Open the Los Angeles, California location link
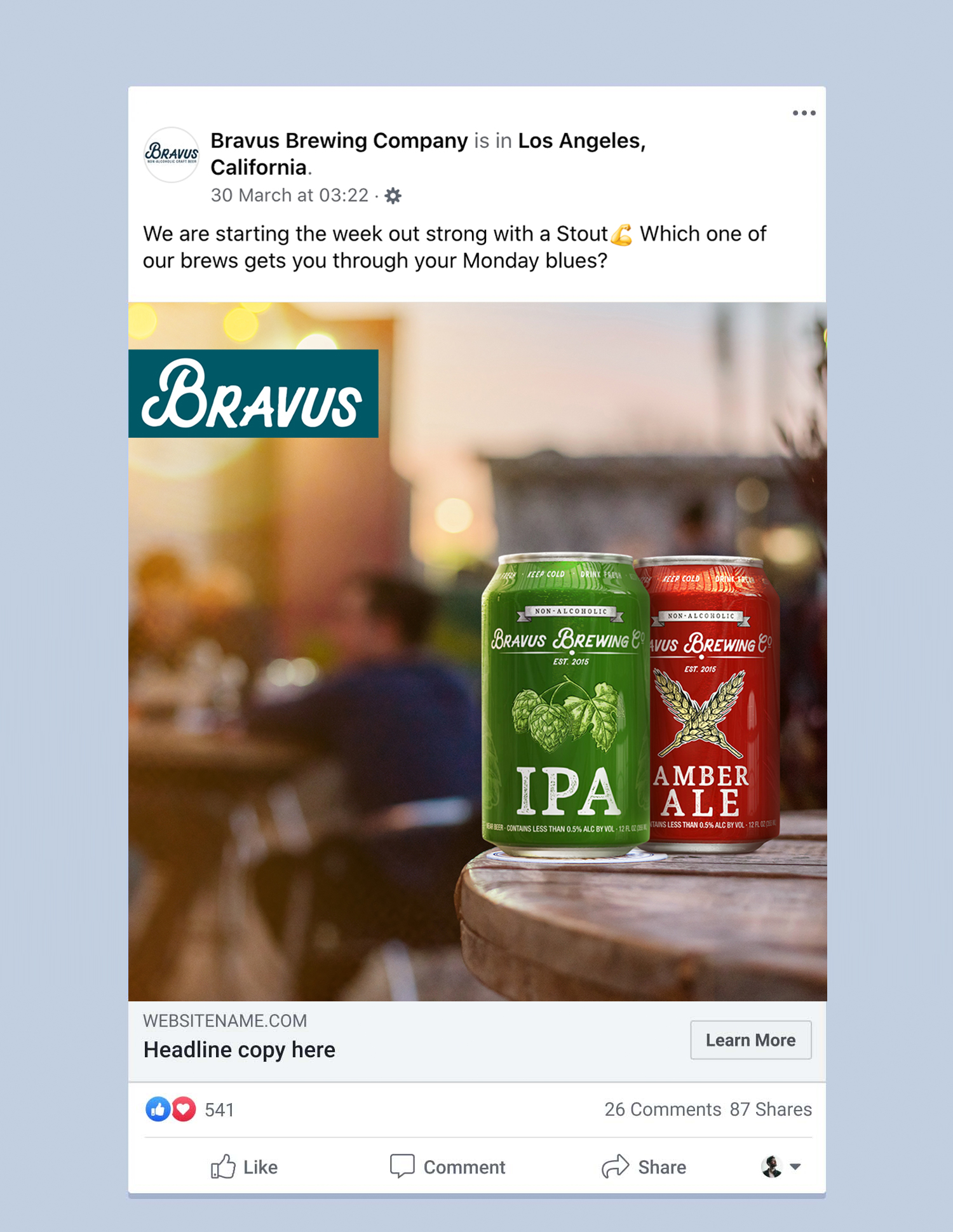 coord(581,141)
